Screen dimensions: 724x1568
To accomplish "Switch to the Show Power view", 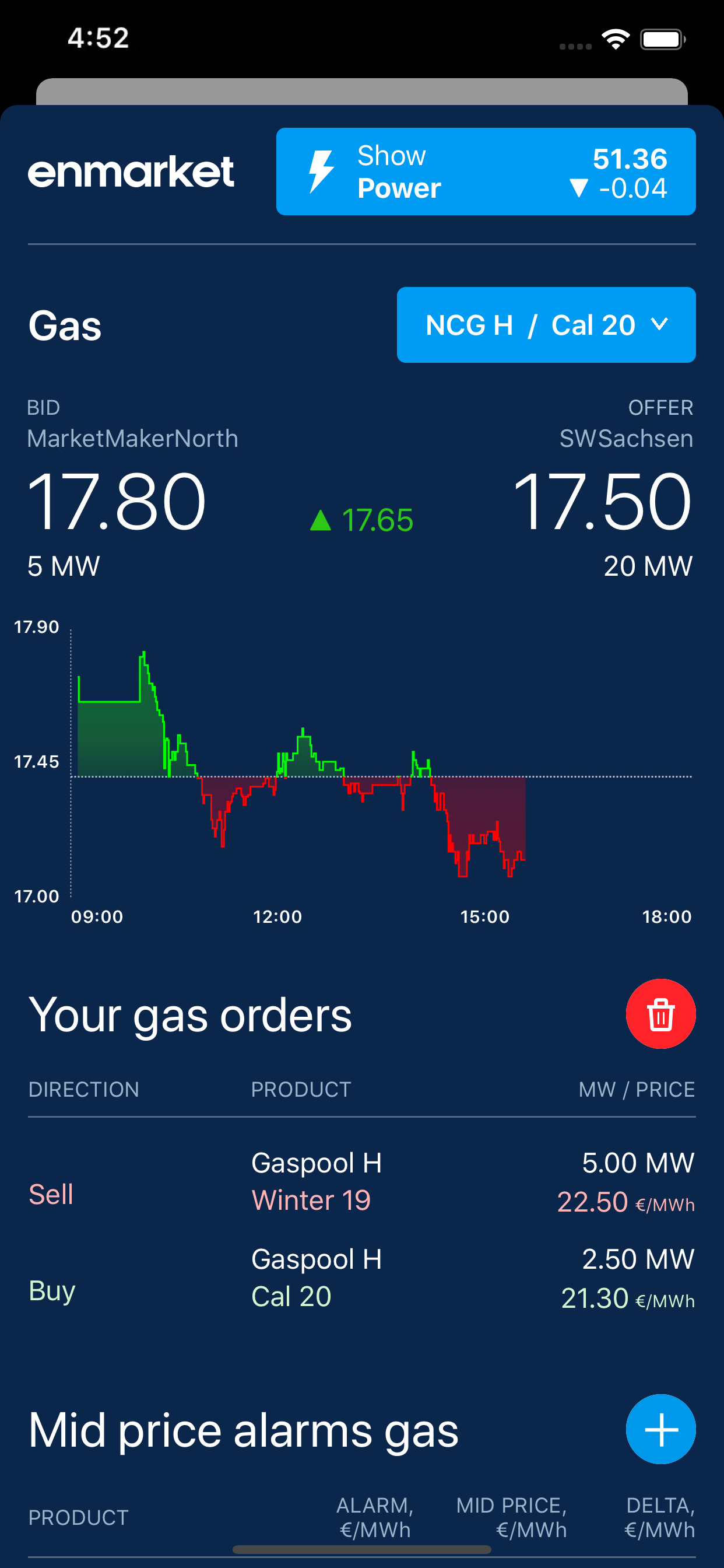I will coord(486,171).
